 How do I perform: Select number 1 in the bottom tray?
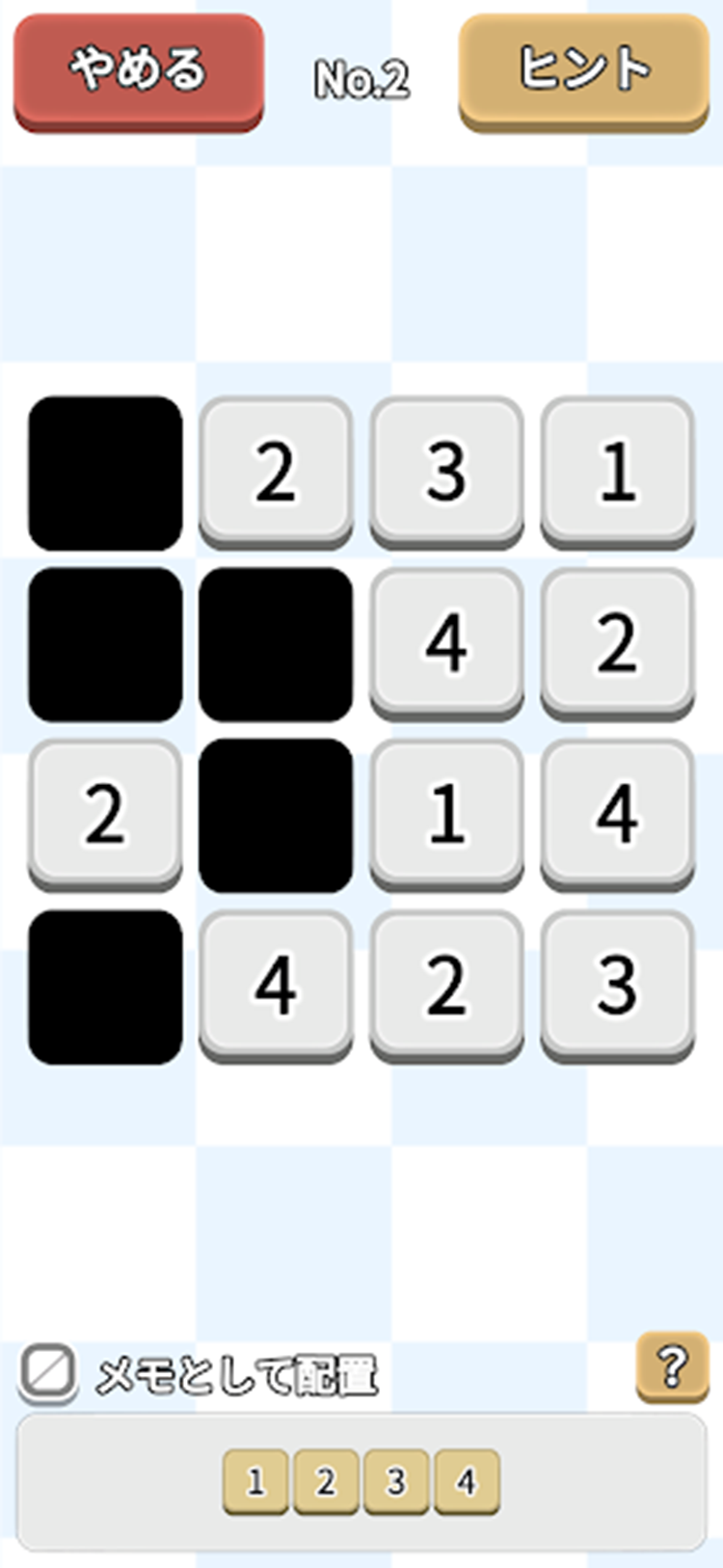[x=255, y=1480]
